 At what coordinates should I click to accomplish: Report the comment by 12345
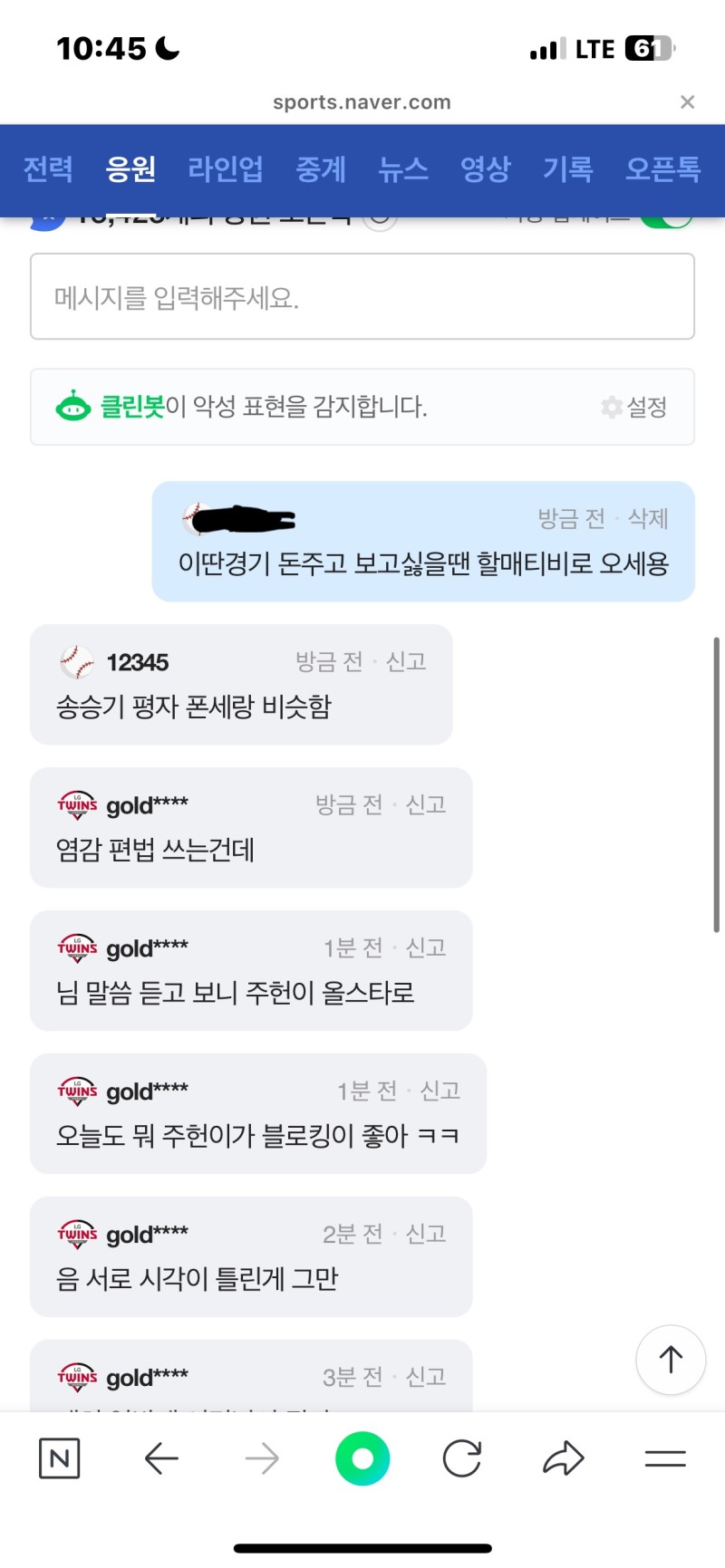click(x=406, y=662)
